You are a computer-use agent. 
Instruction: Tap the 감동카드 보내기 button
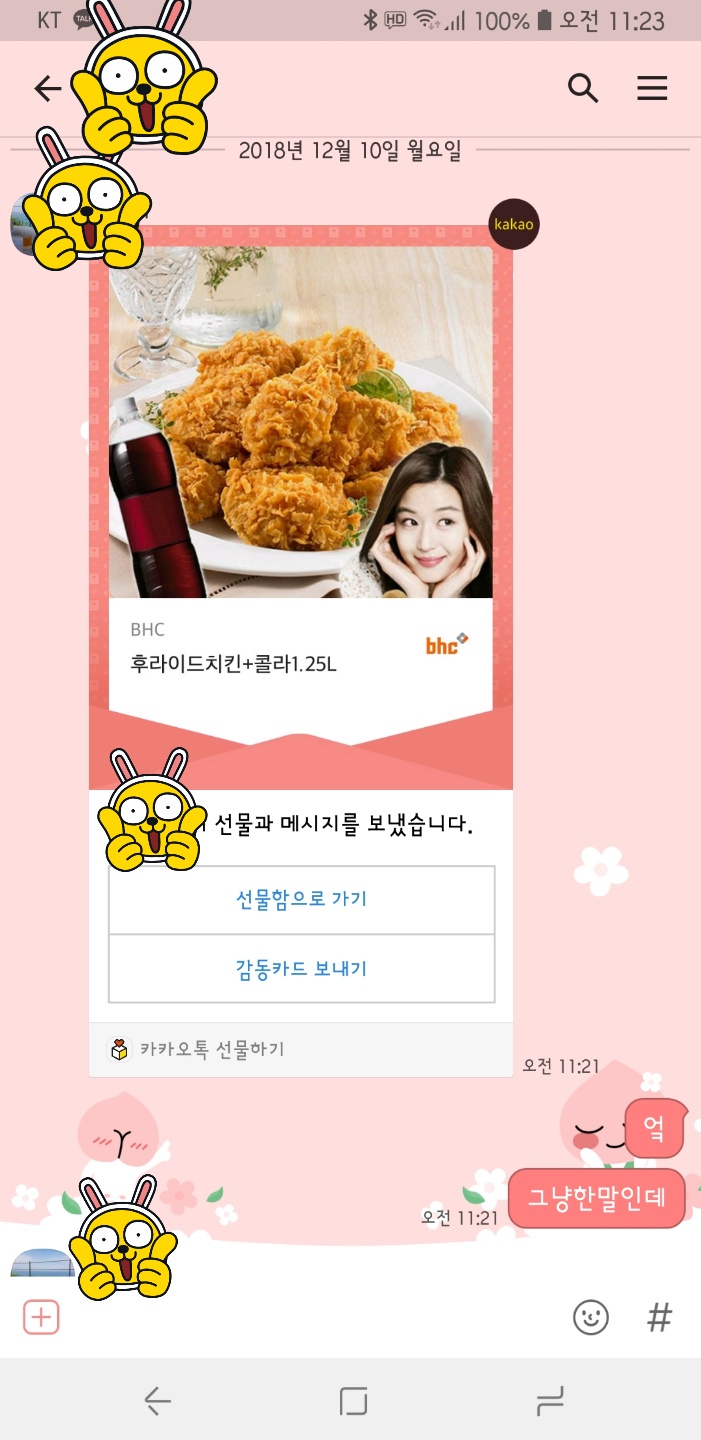[x=301, y=968]
